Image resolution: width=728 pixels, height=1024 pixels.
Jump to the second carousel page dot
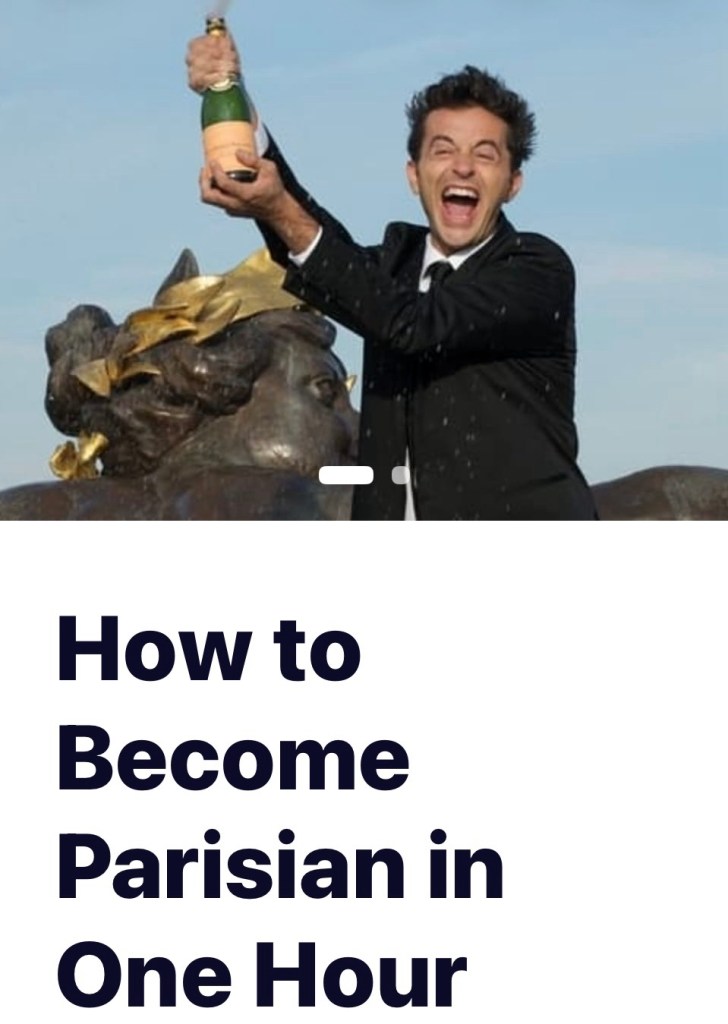[x=400, y=476]
